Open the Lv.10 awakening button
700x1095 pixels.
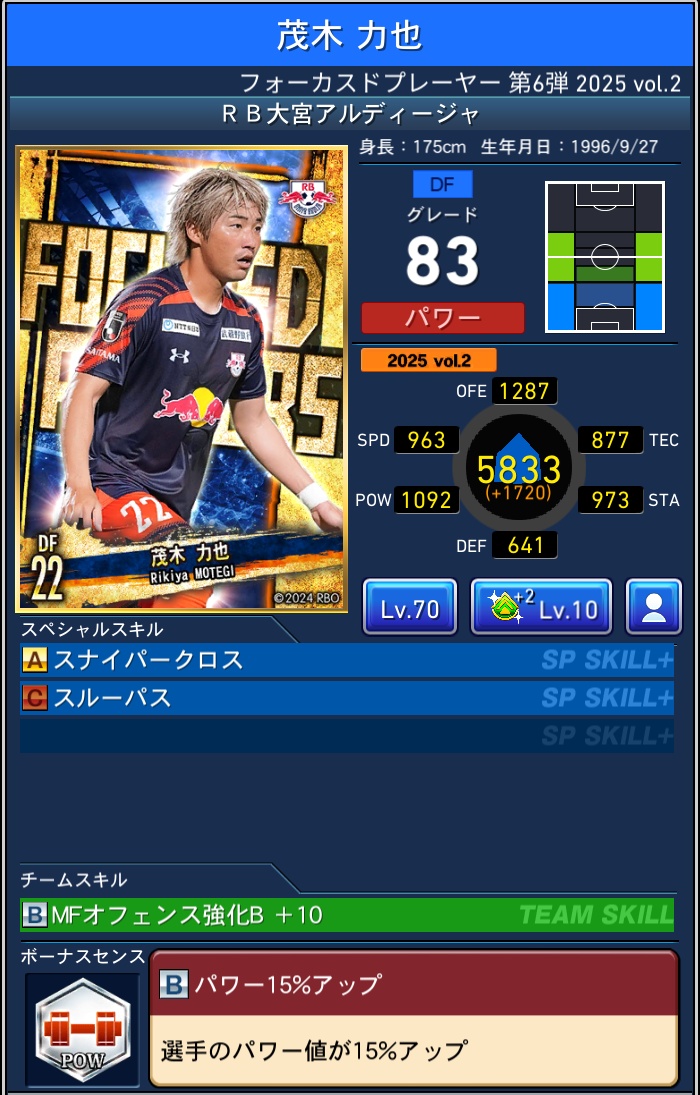pos(541,608)
